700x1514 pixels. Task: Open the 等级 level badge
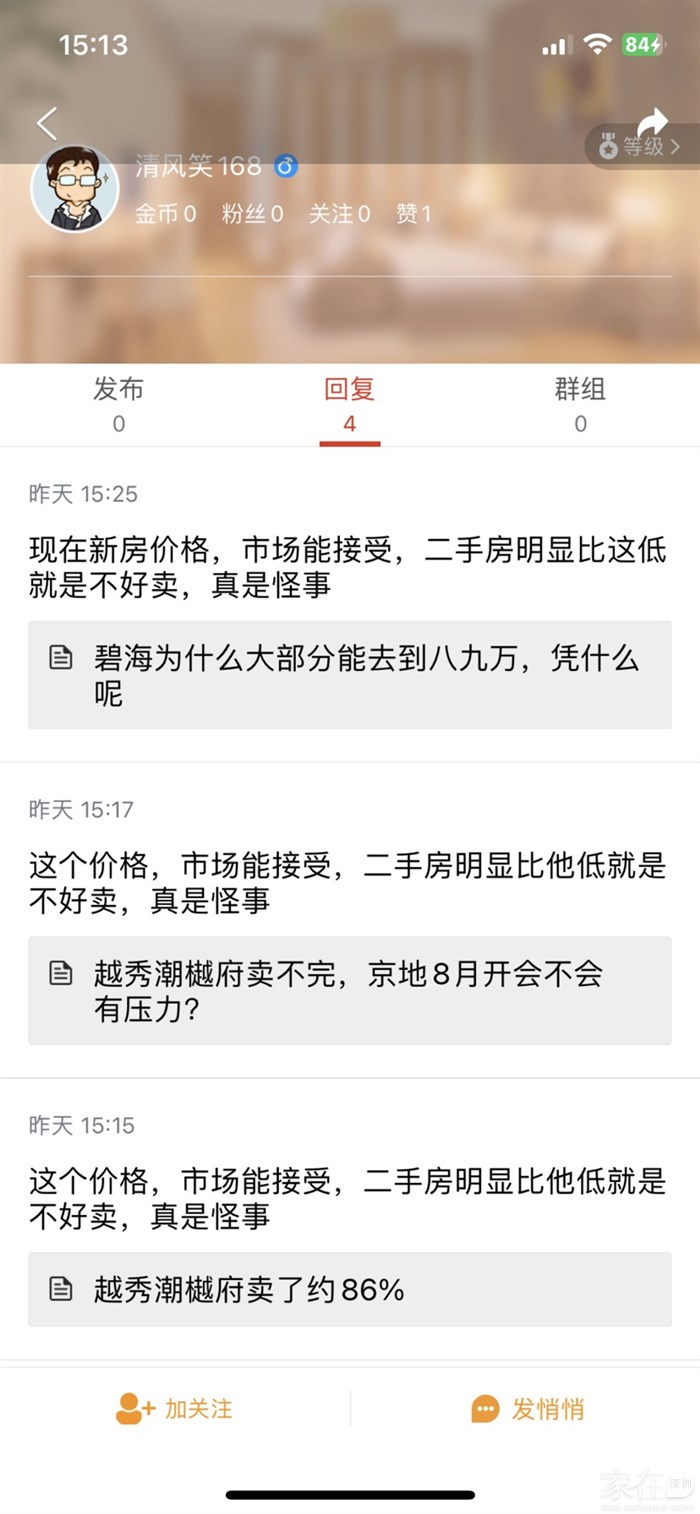pyautogui.click(x=640, y=147)
